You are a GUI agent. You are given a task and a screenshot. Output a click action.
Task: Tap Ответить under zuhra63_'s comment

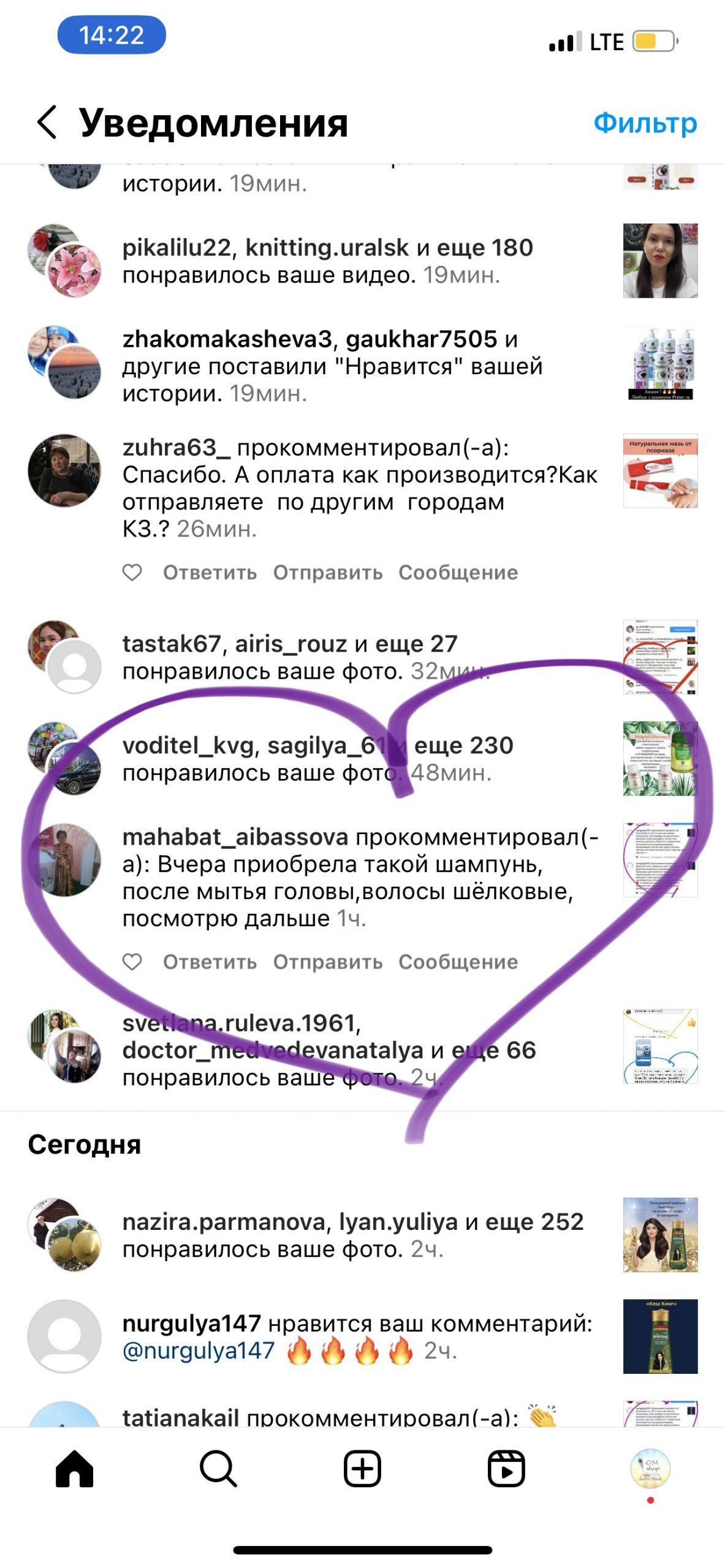pyautogui.click(x=210, y=573)
